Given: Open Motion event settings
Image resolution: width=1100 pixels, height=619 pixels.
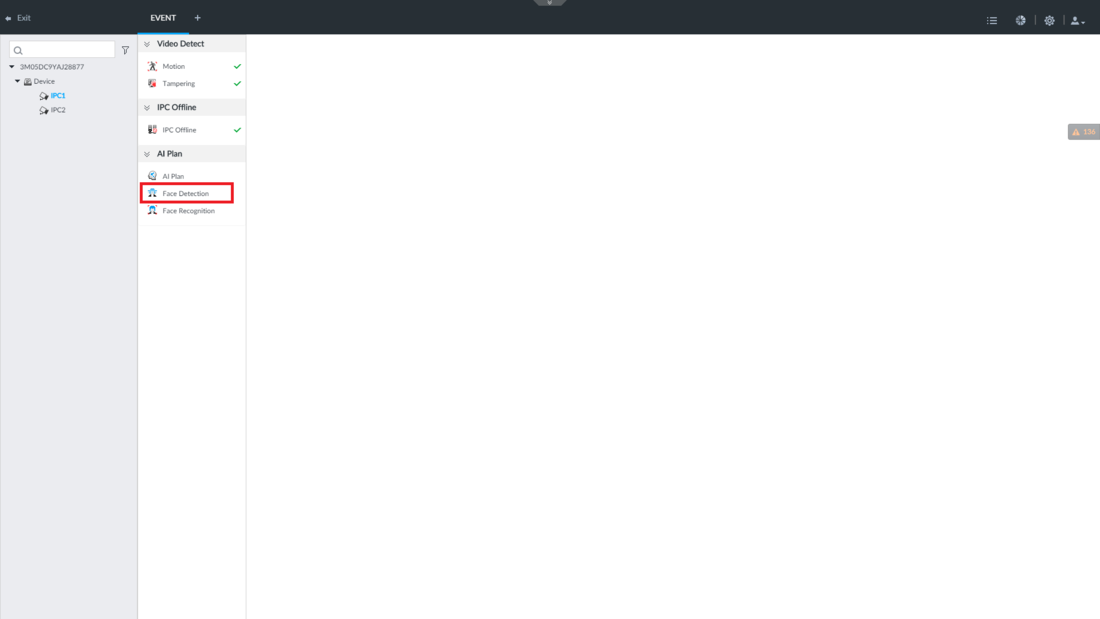Looking at the screenshot, I should point(174,66).
